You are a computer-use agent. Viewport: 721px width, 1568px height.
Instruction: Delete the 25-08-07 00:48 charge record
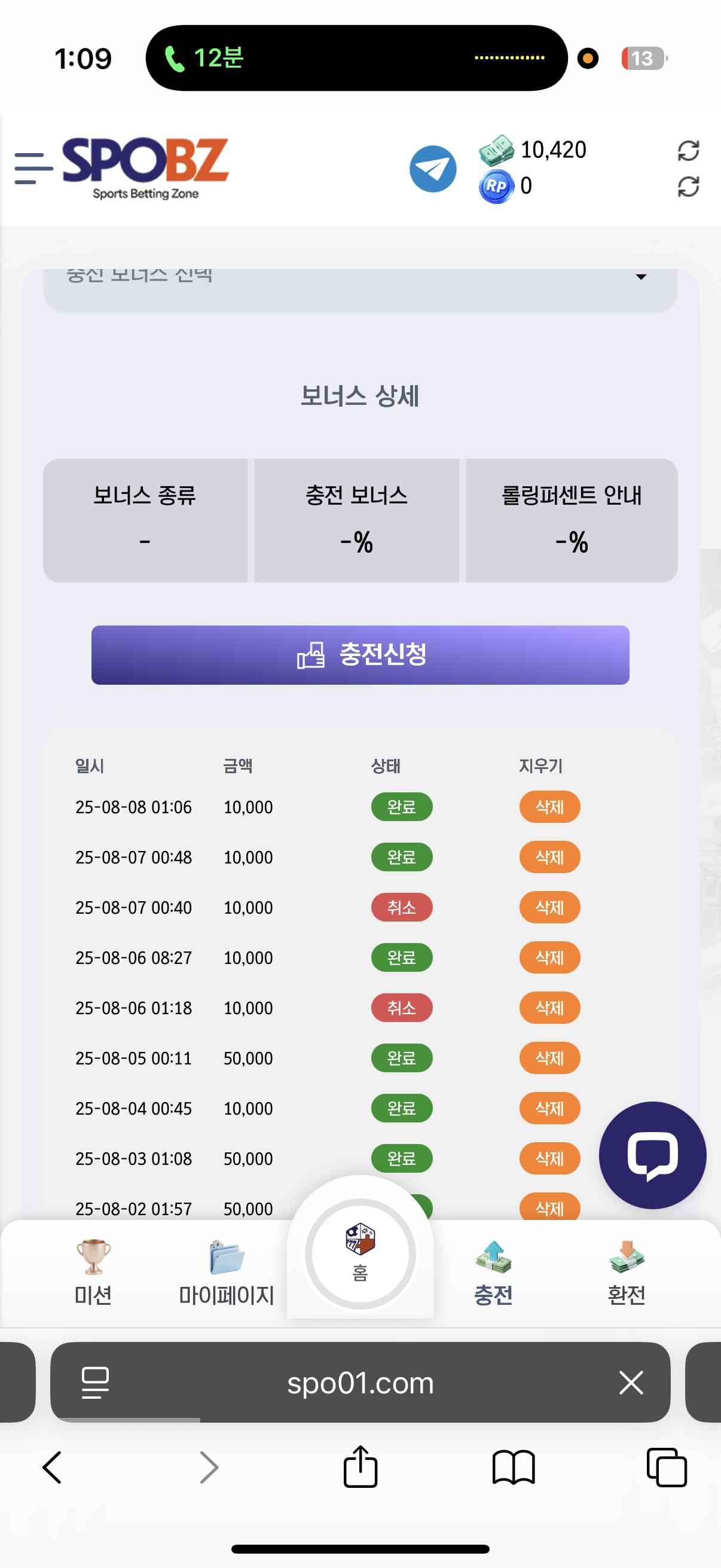pos(549,857)
